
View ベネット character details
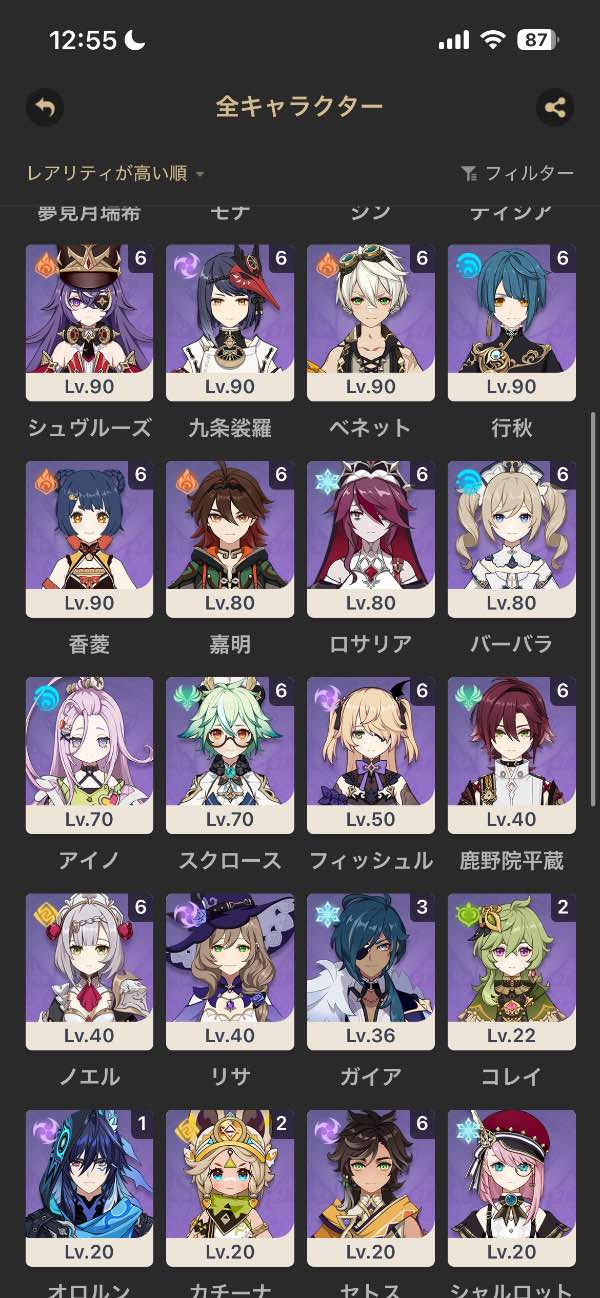(x=371, y=322)
